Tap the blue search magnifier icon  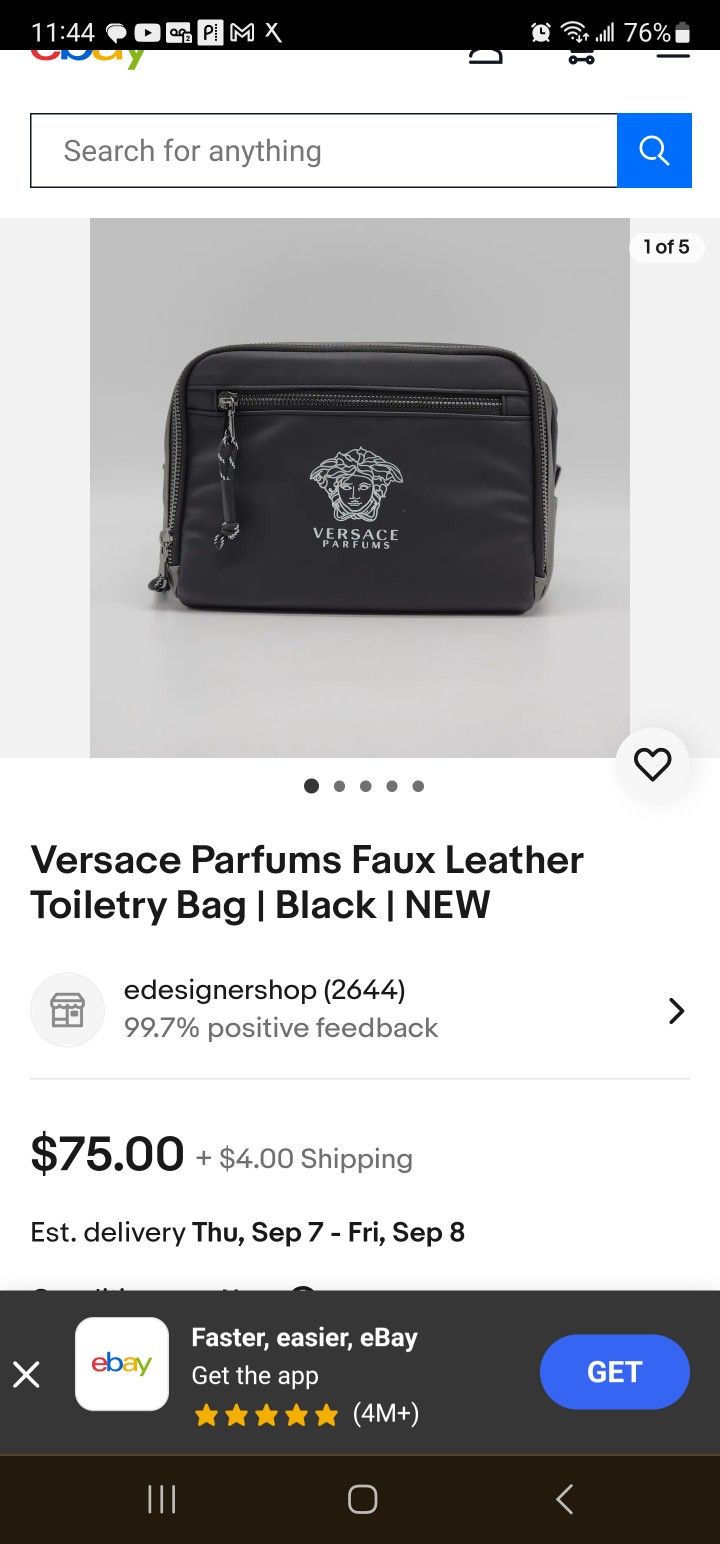654,150
